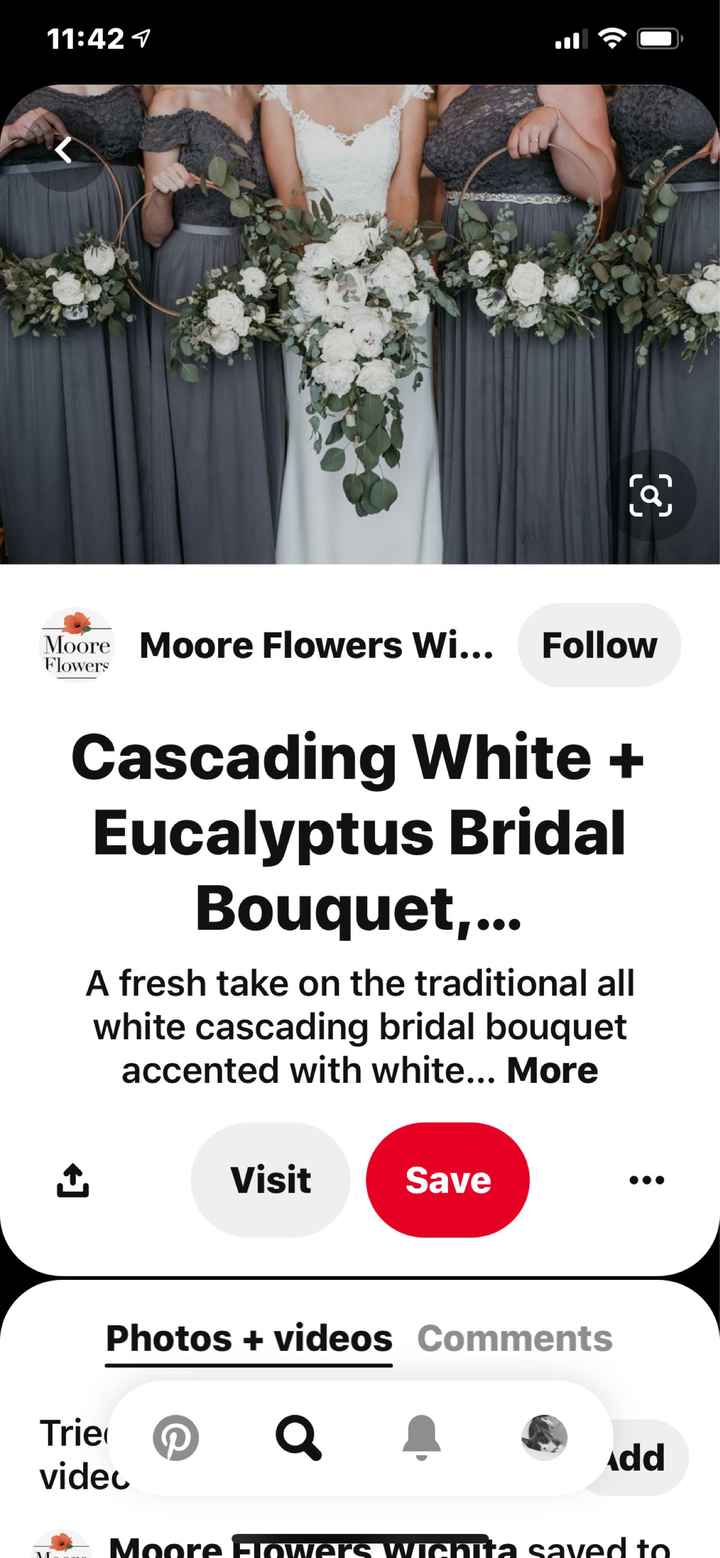Visit the pin's source website
The width and height of the screenshot is (720, 1558).
[x=271, y=1180]
